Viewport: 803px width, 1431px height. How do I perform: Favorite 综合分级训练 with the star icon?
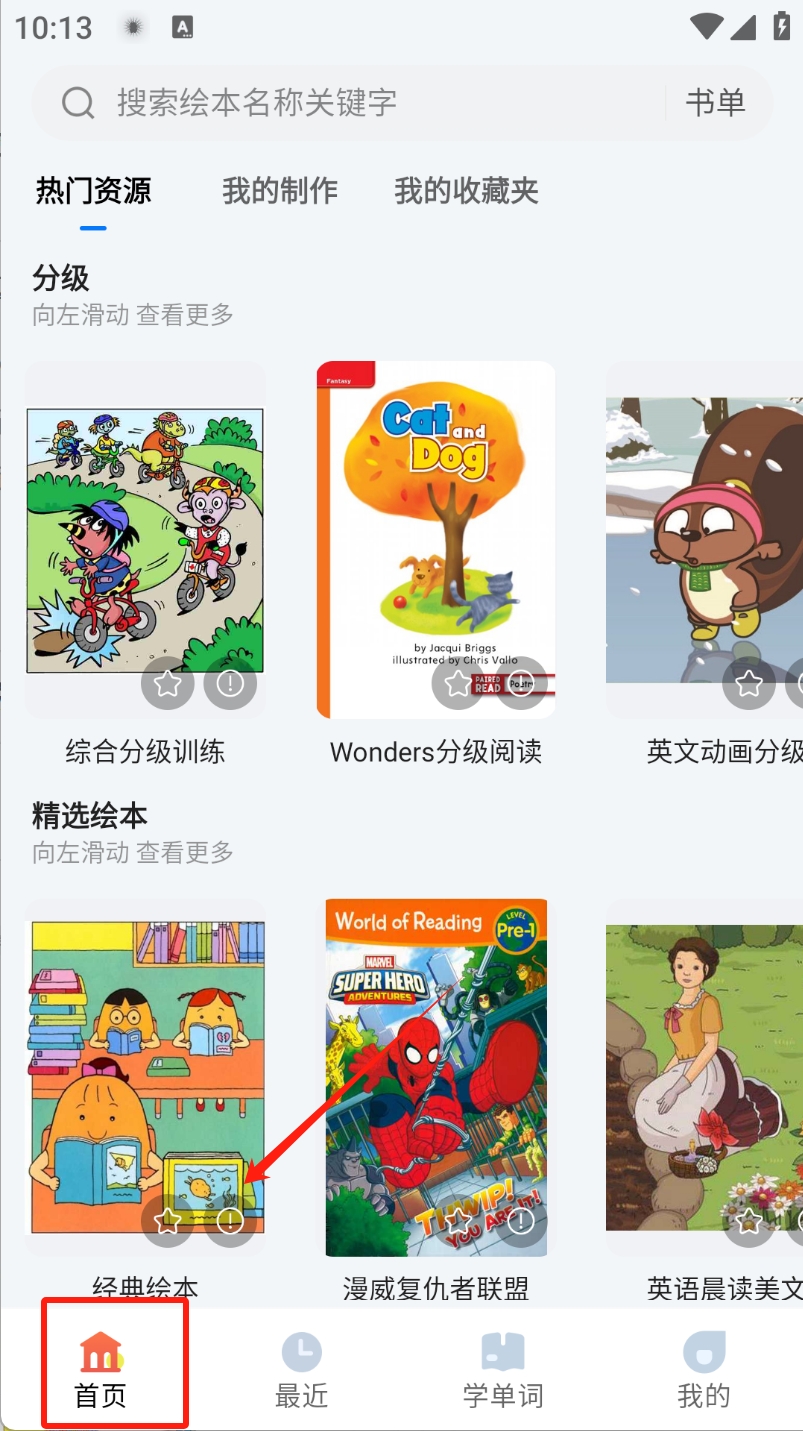click(168, 684)
